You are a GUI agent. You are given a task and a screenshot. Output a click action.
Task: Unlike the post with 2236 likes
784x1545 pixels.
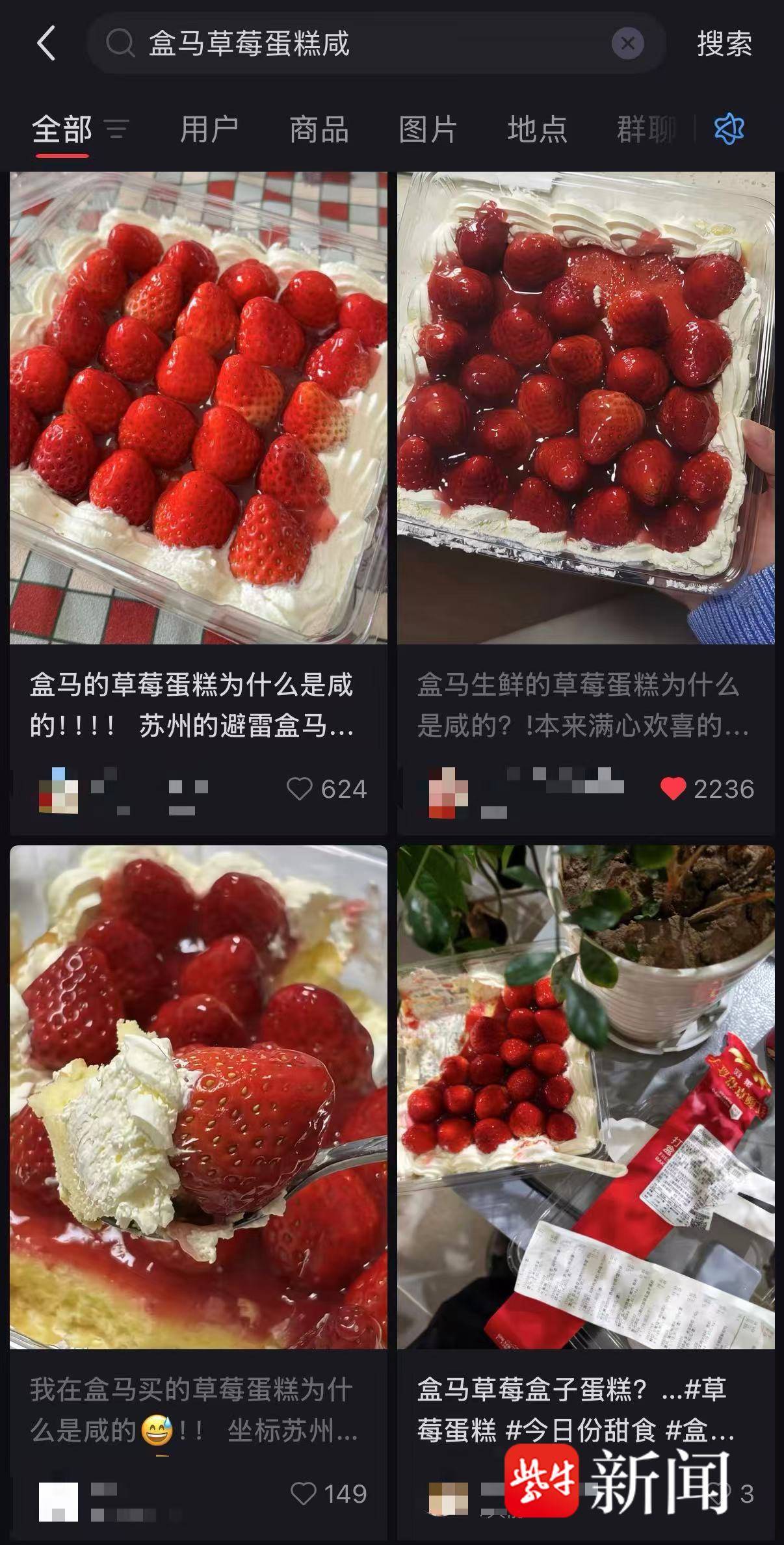tap(673, 789)
